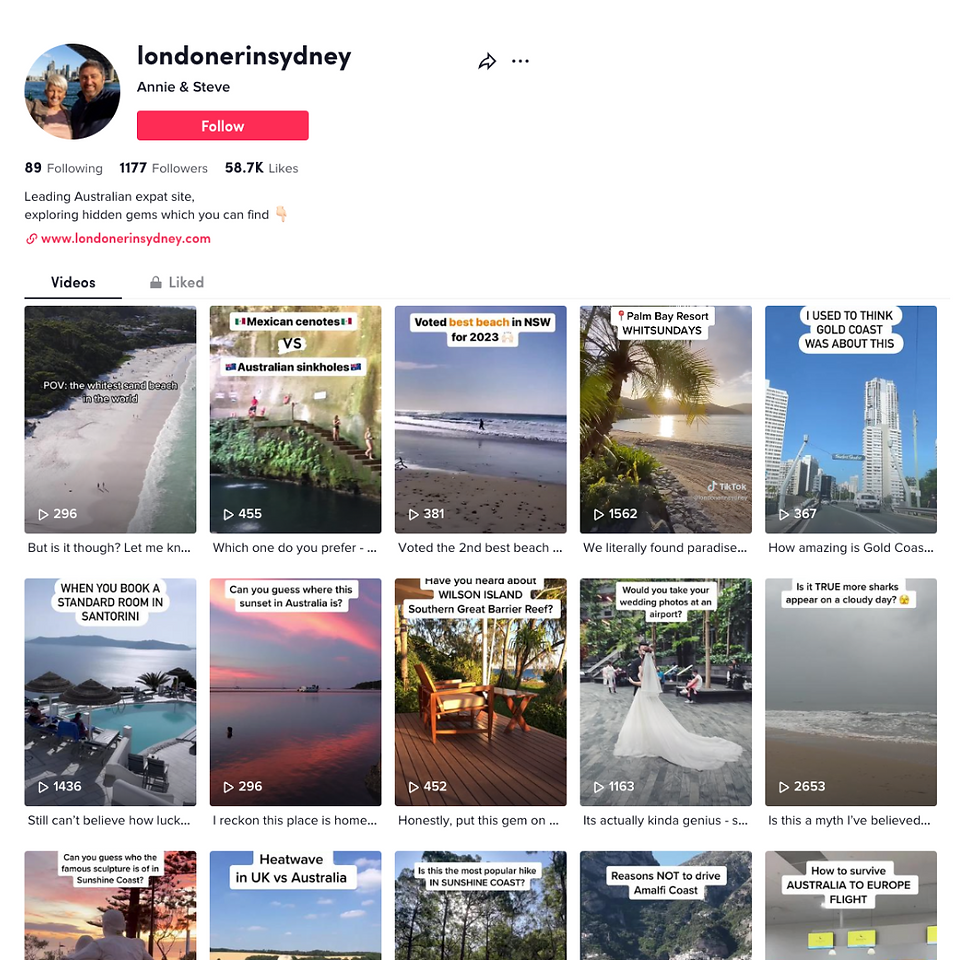
Task: Open the wedding photos at airport video
Action: click(x=666, y=692)
